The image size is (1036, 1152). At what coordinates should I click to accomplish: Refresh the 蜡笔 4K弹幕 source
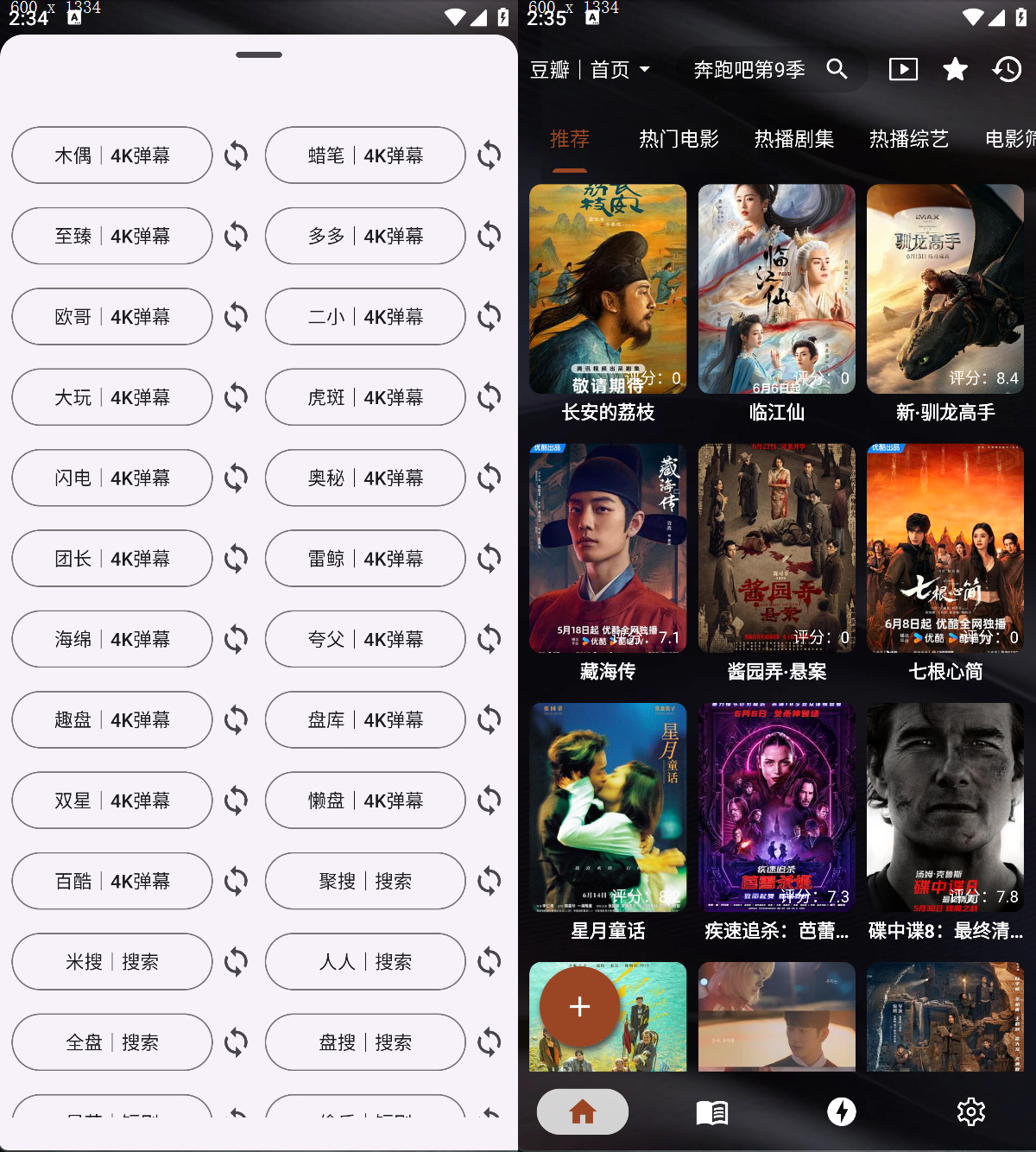pos(489,155)
